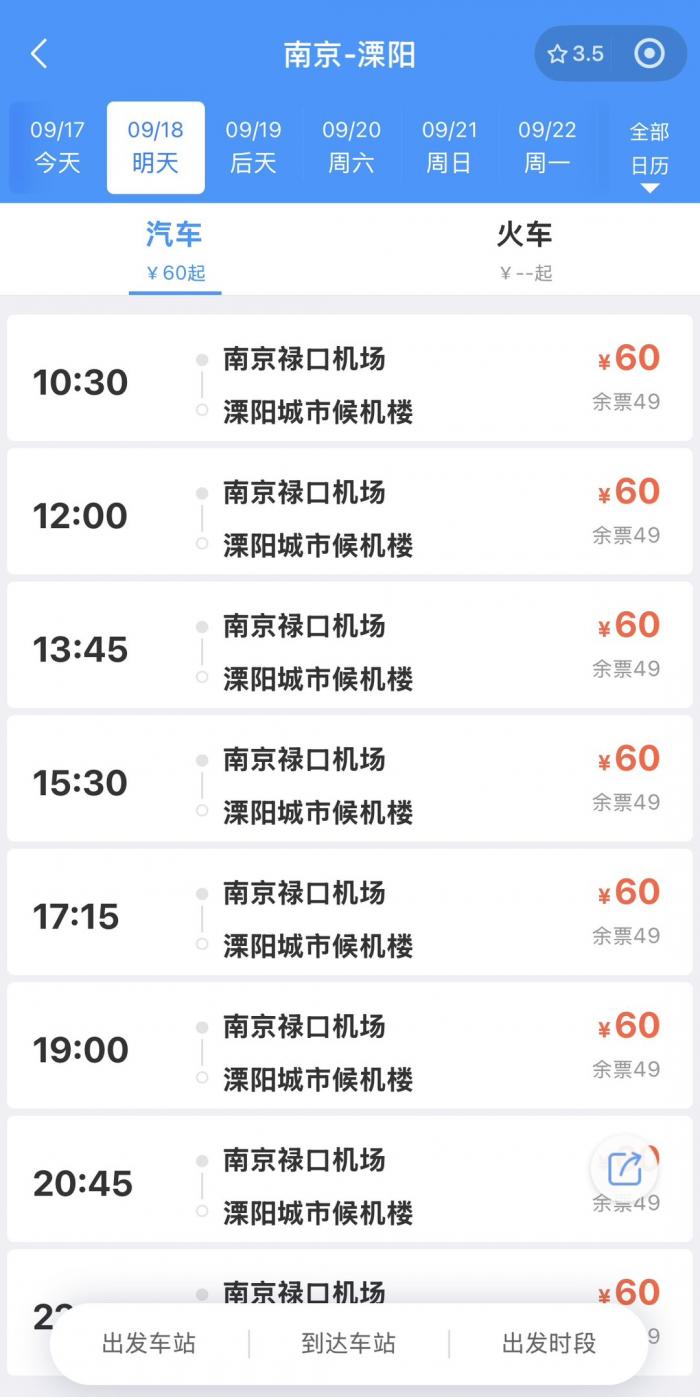The height and width of the screenshot is (1397, 700).
Task: Tap the floating share icon
Action: (x=625, y=1168)
